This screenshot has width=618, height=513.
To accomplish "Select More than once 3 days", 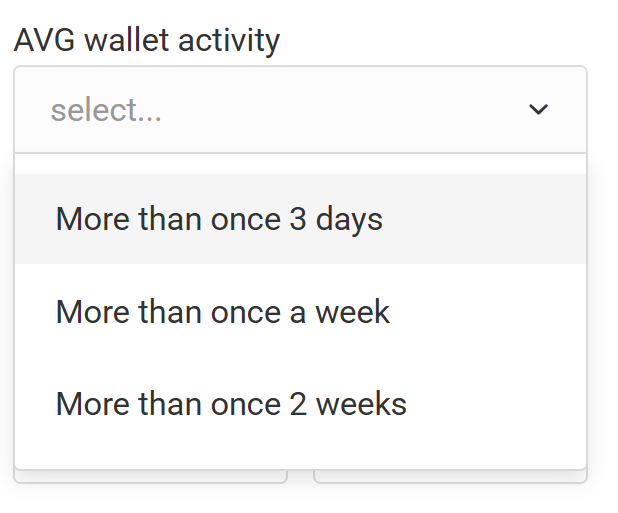I will 219,219.
